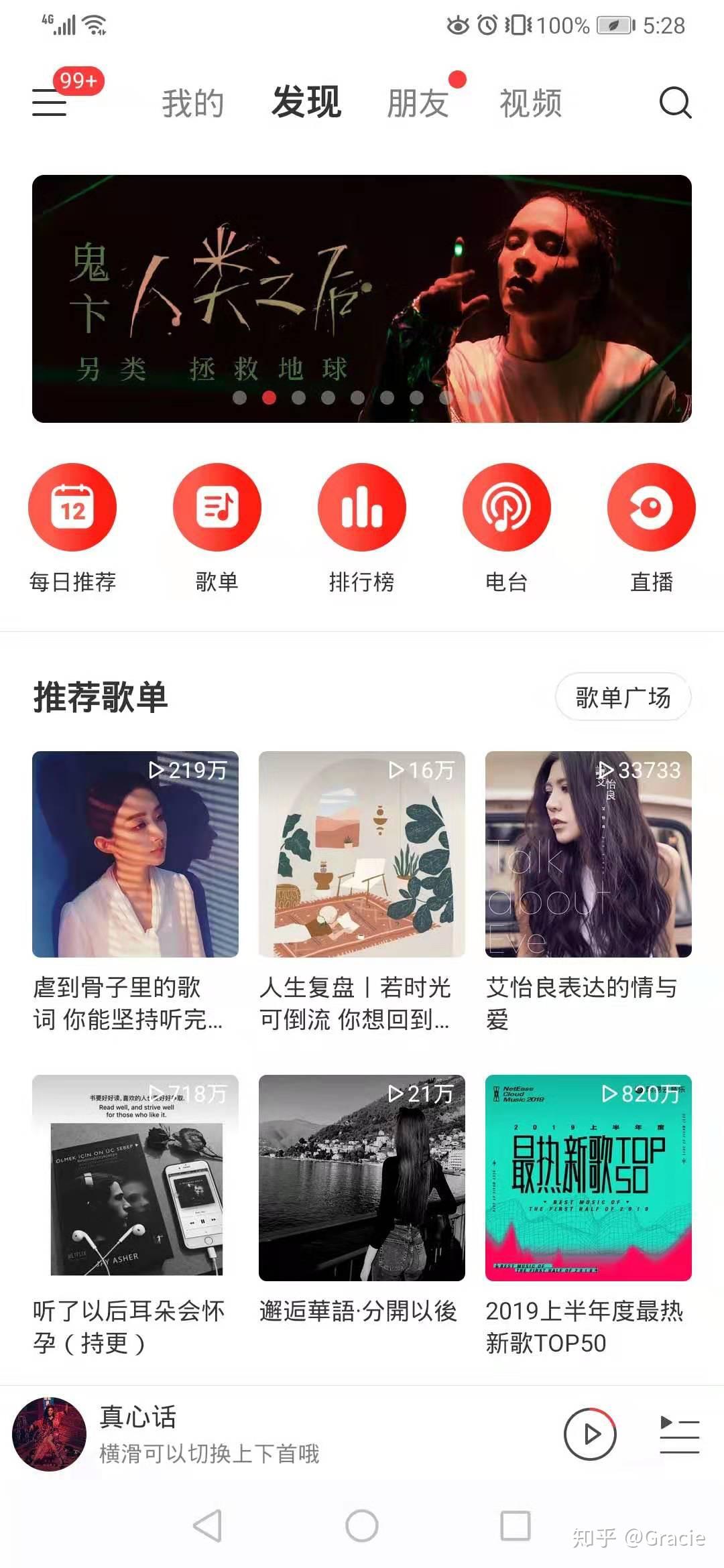Switch to the 朋友 tab

(418, 103)
